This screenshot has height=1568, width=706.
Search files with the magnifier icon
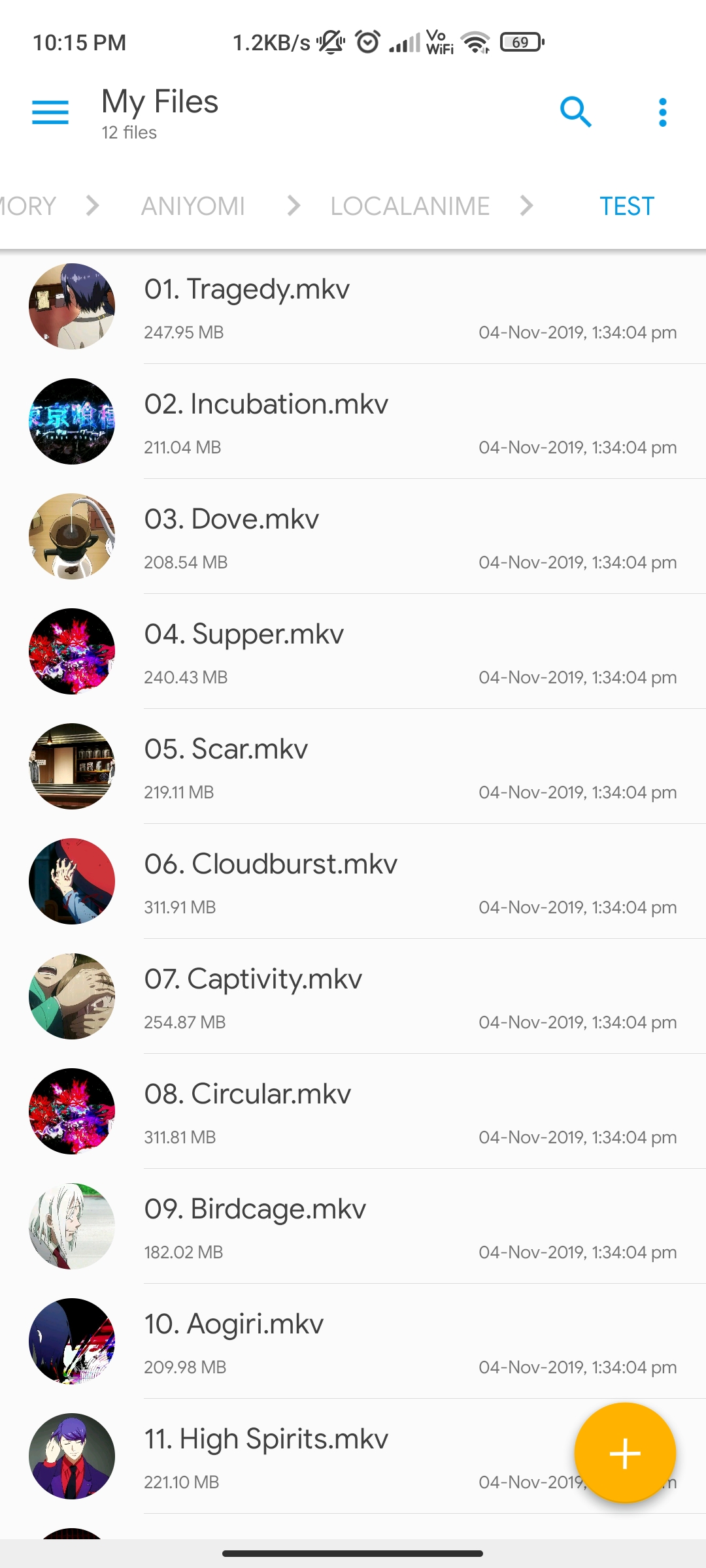click(575, 112)
